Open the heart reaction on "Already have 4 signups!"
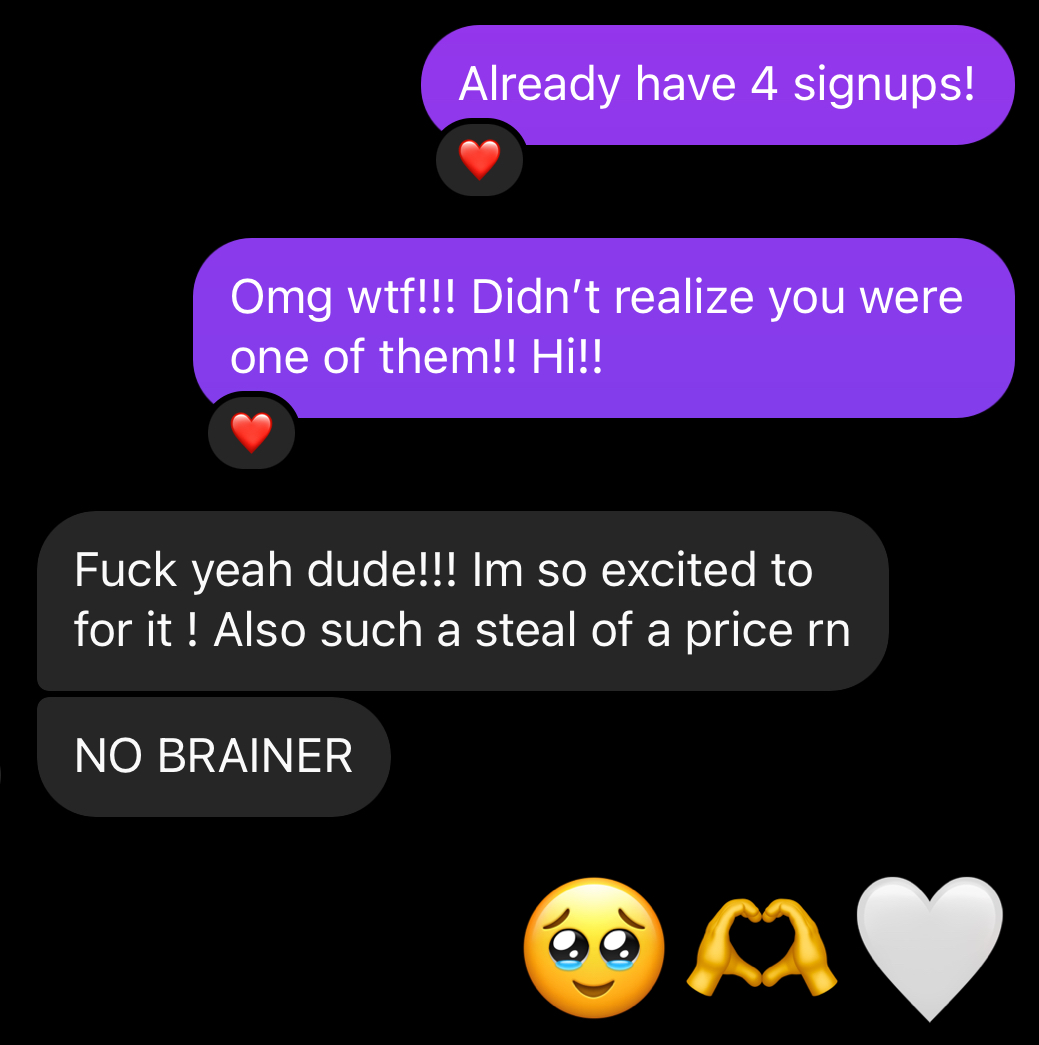 (479, 159)
